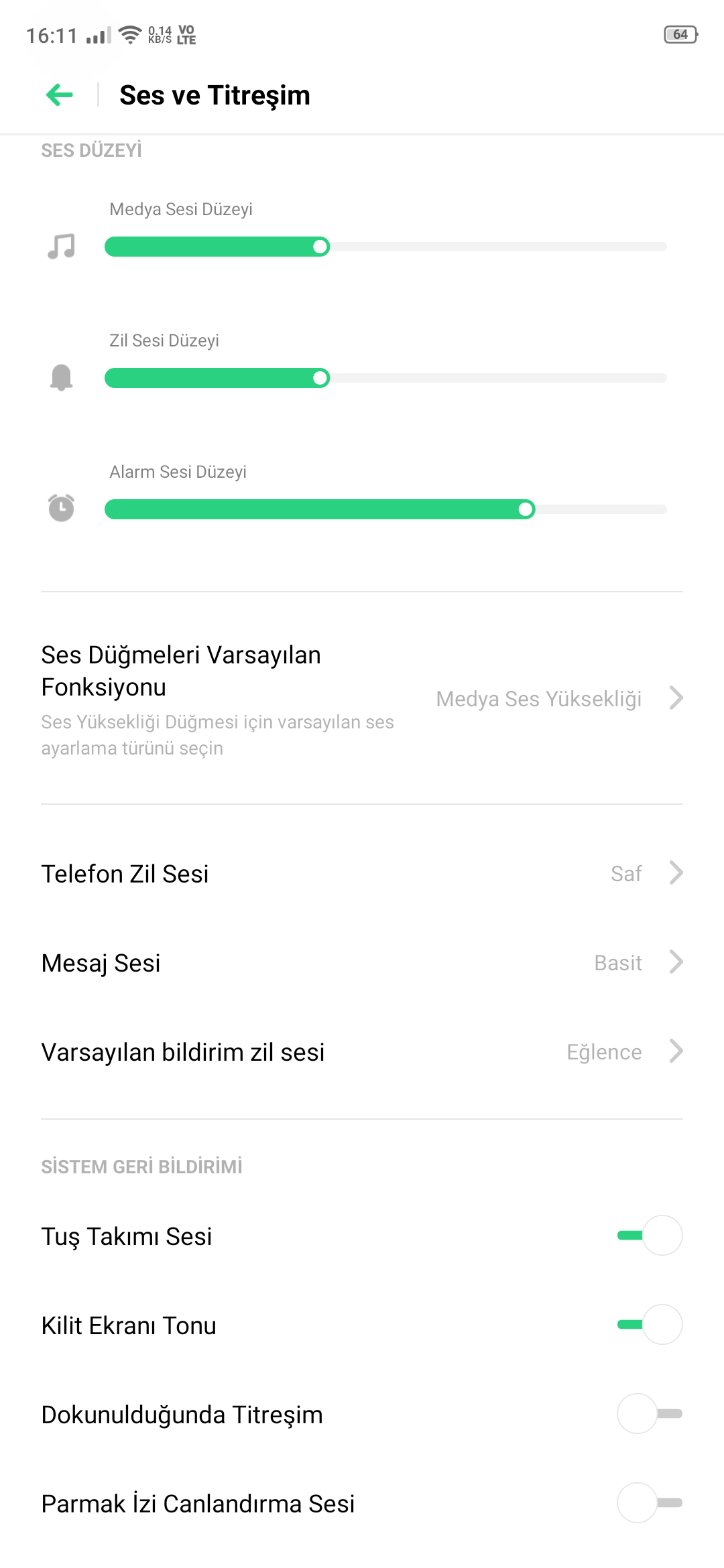The image size is (724, 1568).
Task: Open Varsayılan bildirim zil sesi
Action: tap(362, 1052)
